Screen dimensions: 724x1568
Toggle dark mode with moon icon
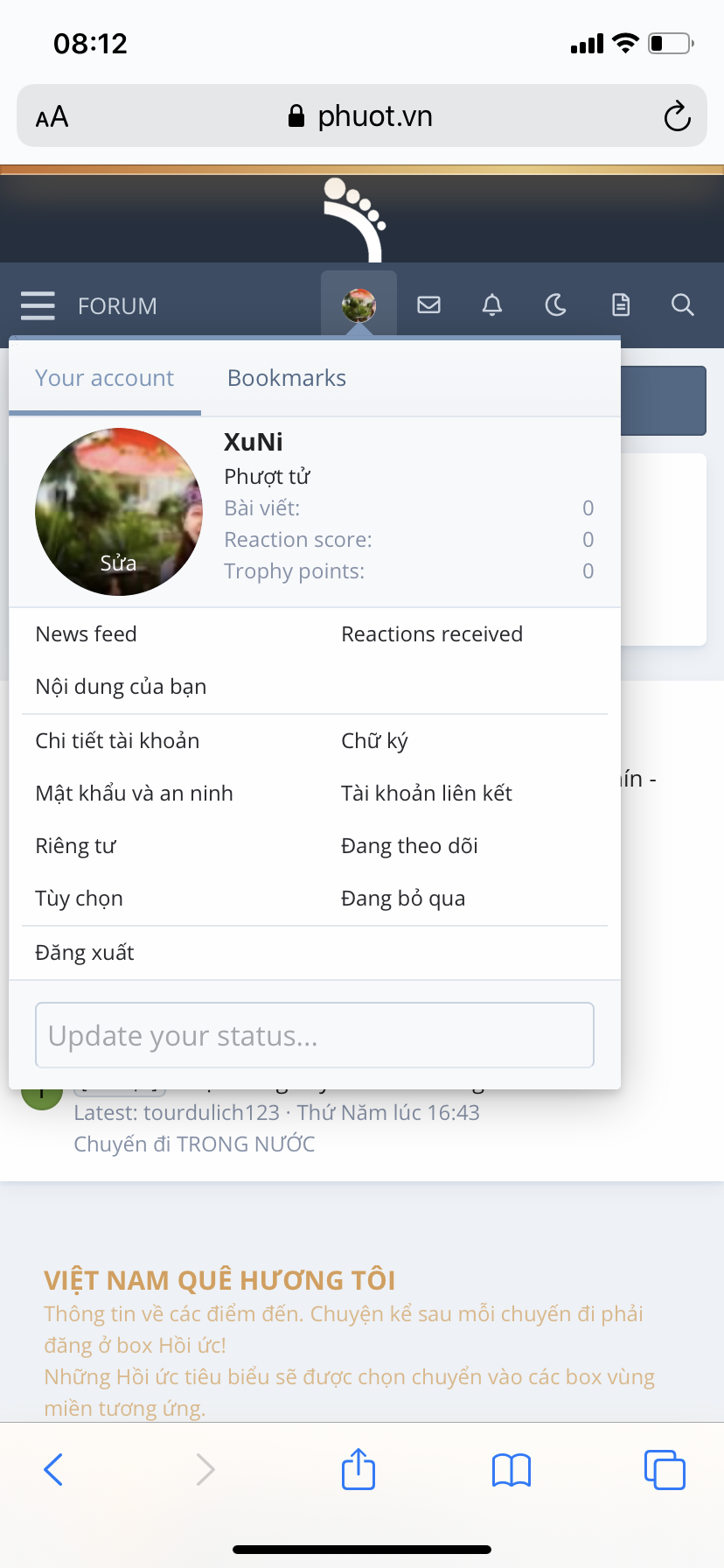click(x=555, y=304)
